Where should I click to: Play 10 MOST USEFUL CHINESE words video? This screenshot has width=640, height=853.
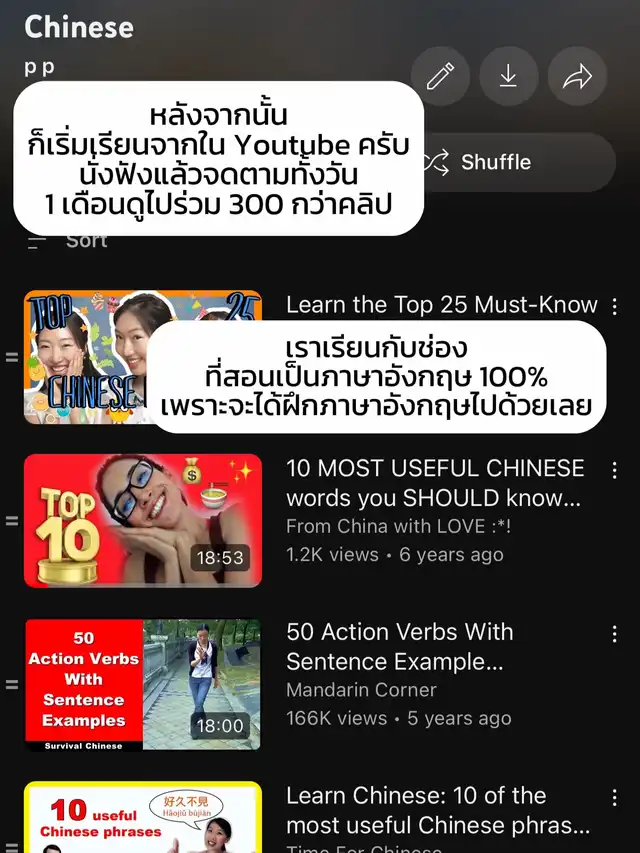pos(143,520)
